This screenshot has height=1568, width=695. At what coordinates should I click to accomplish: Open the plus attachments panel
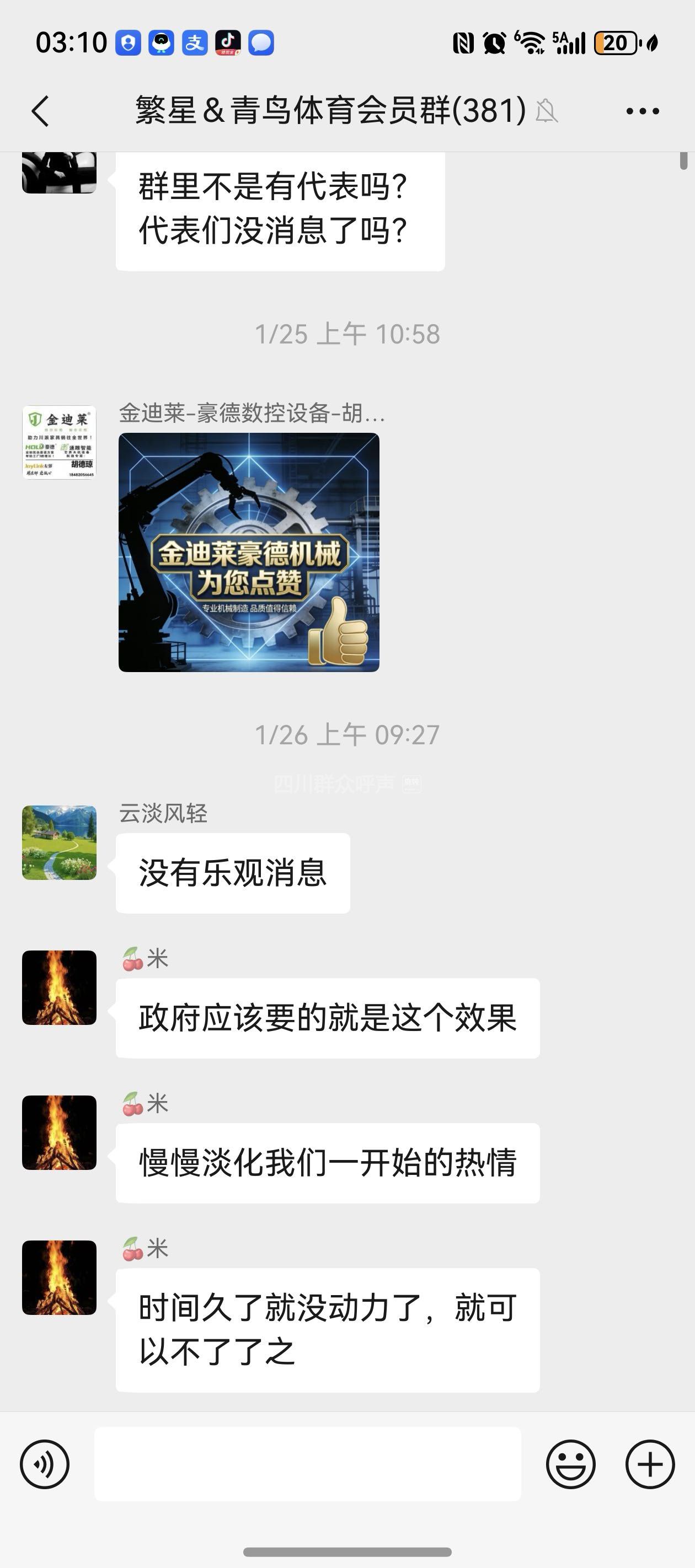[x=649, y=1464]
